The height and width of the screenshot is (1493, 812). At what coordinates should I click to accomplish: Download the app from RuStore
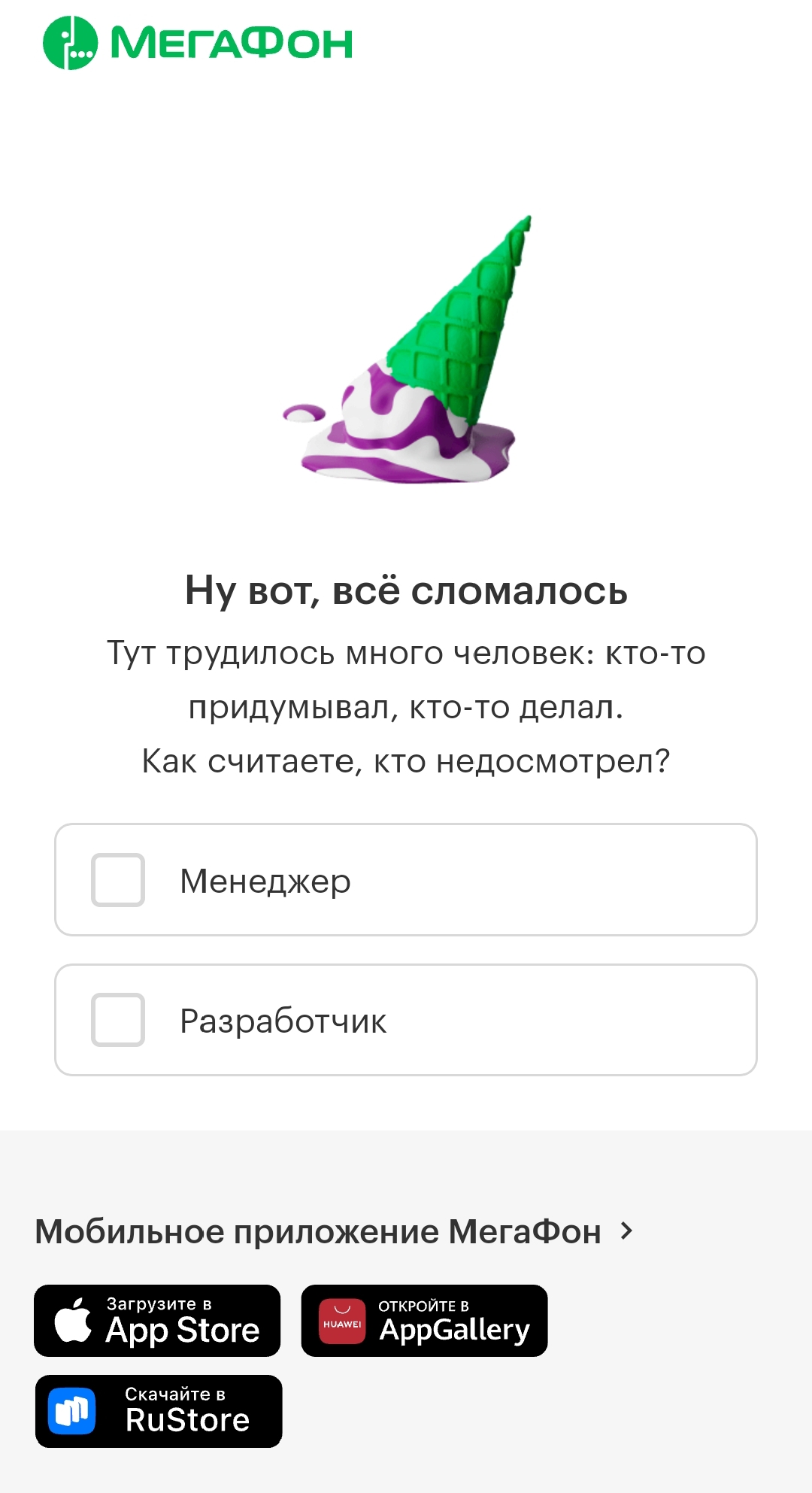[159, 1411]
